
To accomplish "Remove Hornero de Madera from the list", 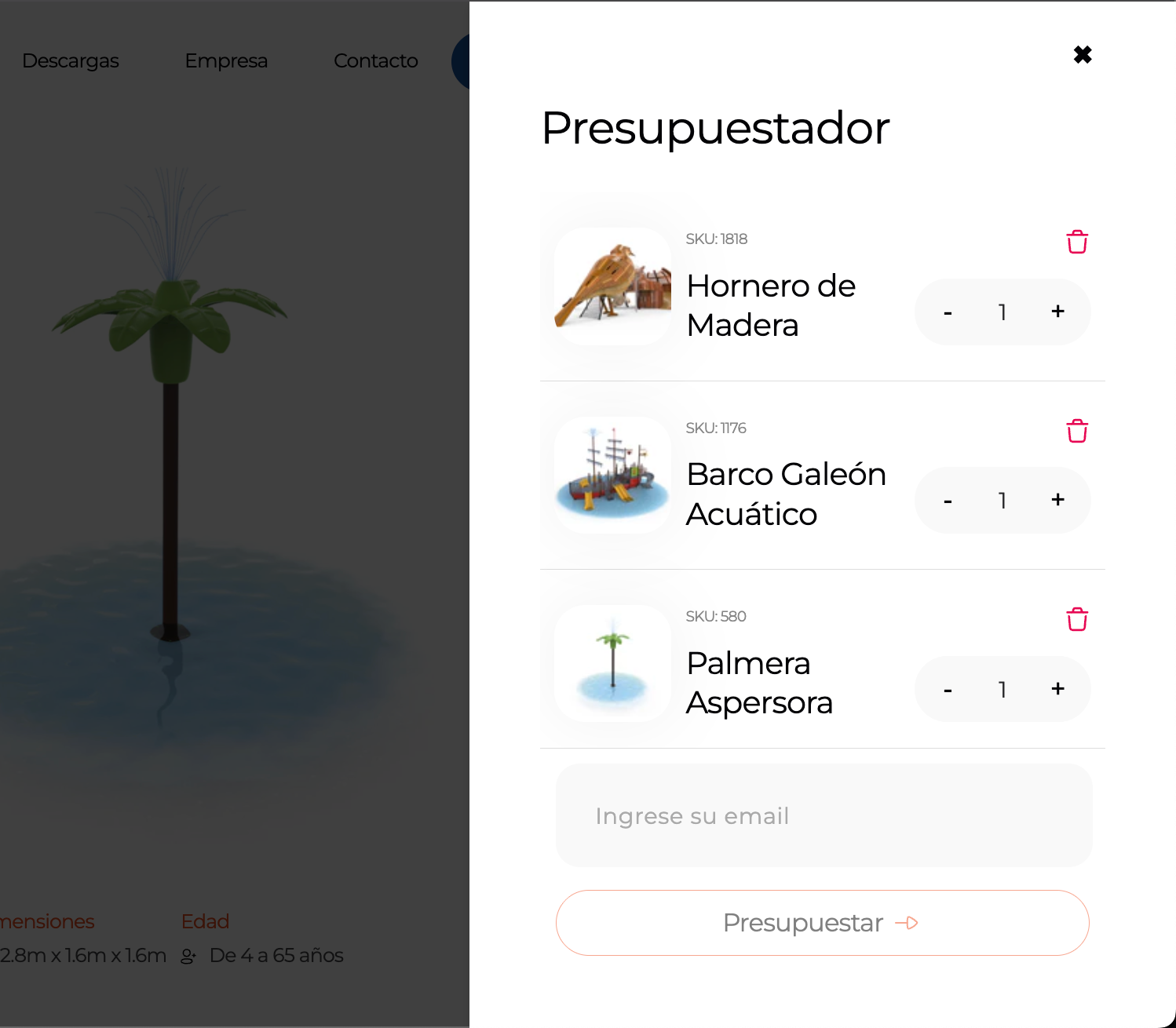I will [1077, 242].
